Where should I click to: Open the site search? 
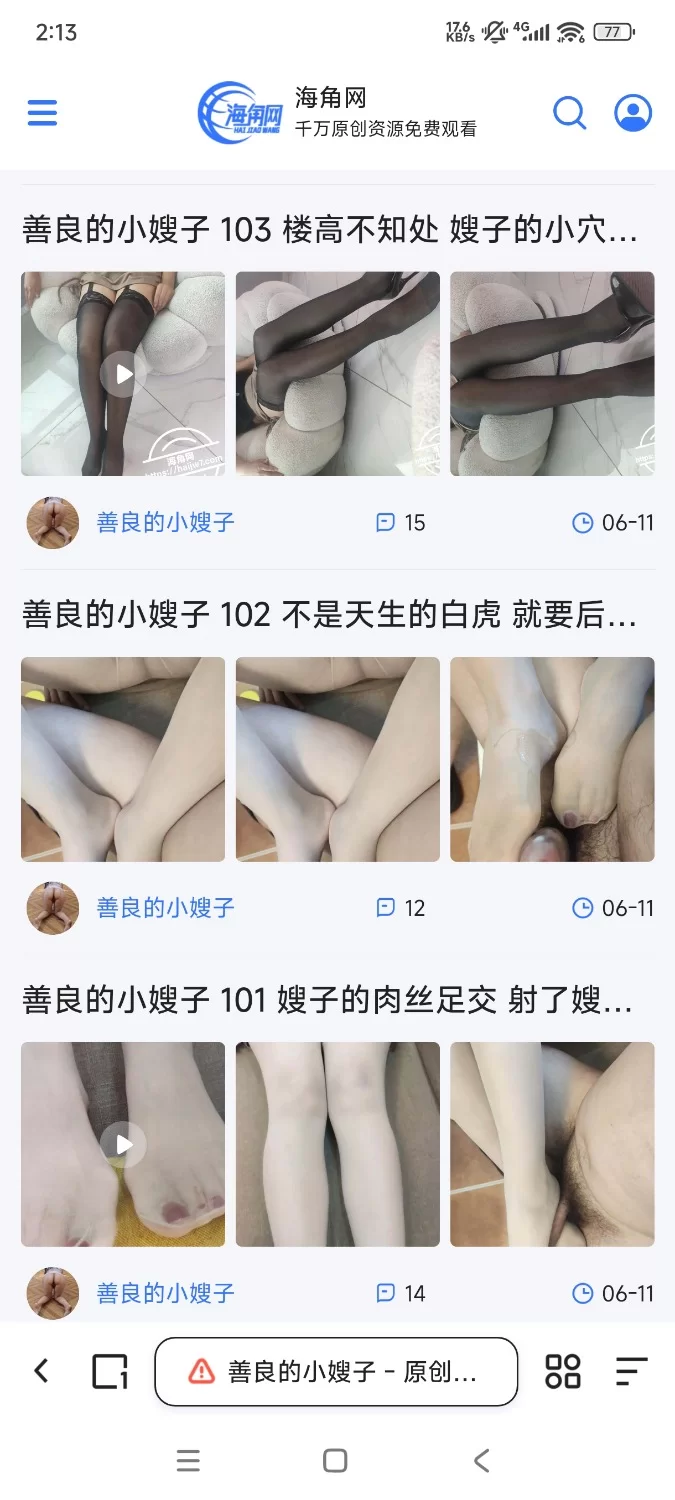click(x=569, y=113)
